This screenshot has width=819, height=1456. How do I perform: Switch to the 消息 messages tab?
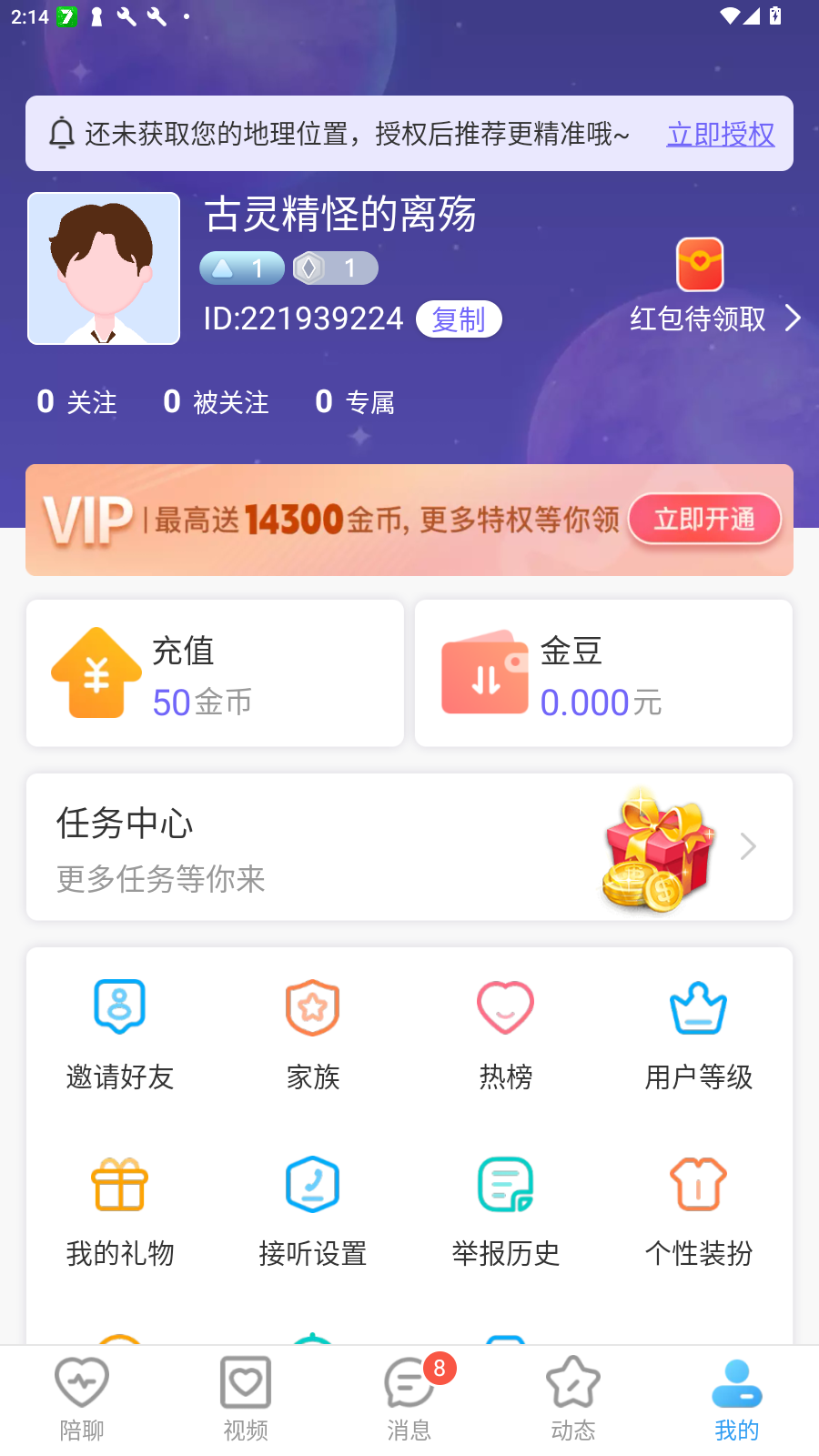[x=409, y=1400]
